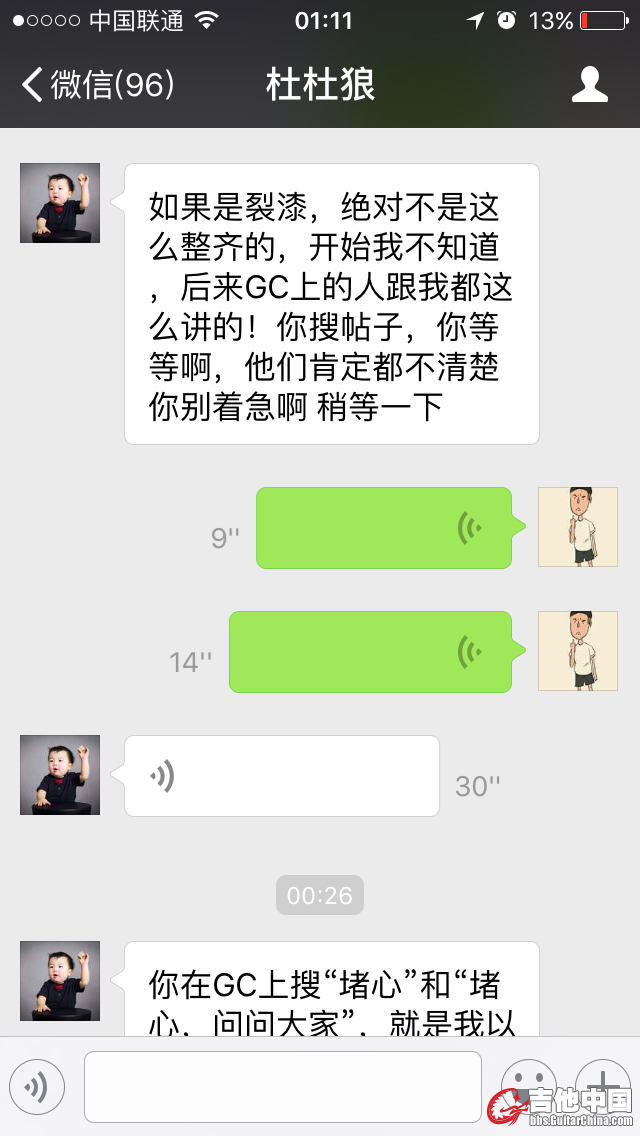
Task: Play the 9-second sent voice message
Action: click(x=384, y=528)
